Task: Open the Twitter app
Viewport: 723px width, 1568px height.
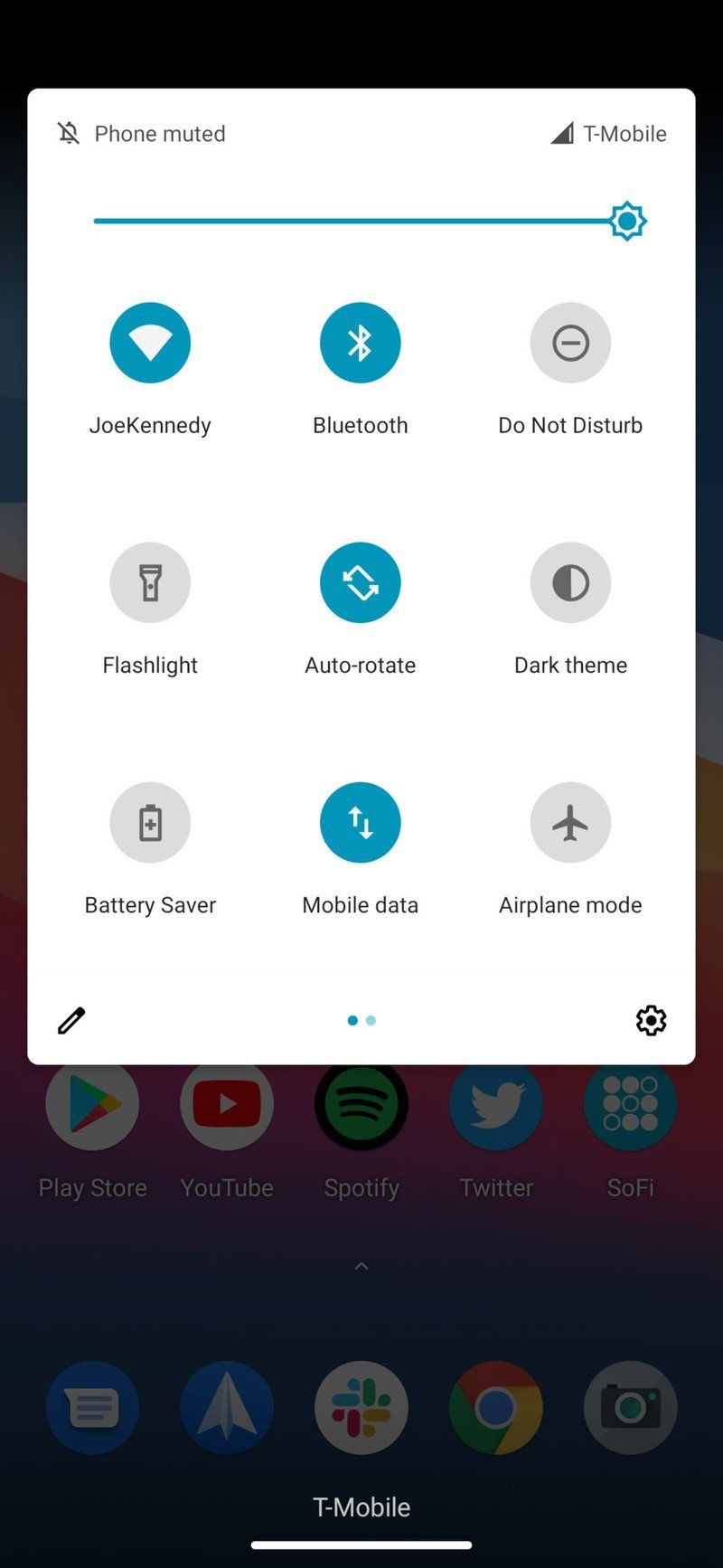Action: (495, 1104)
